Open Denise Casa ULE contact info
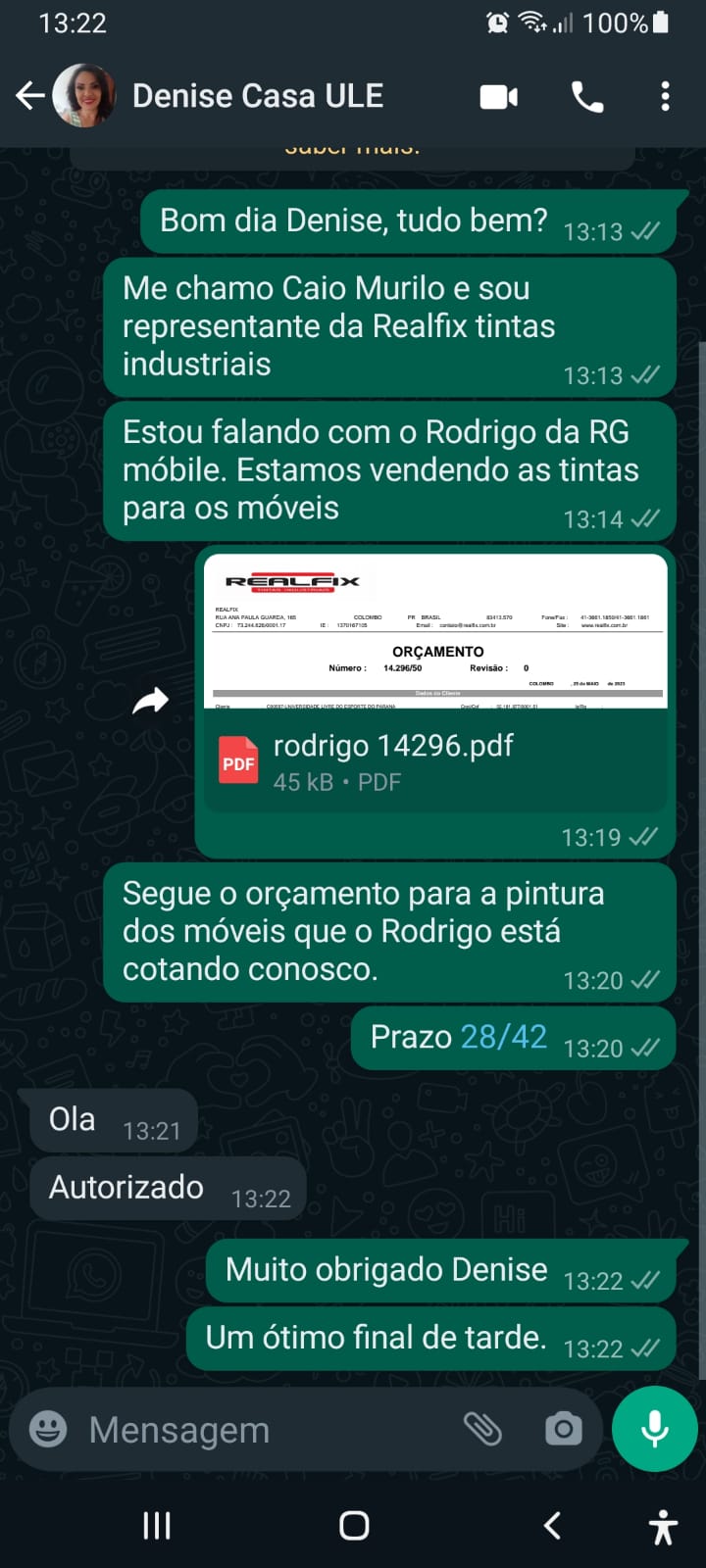Image resolution: width=706 pixels, height=1568 pixels. (x=258, y=96)
